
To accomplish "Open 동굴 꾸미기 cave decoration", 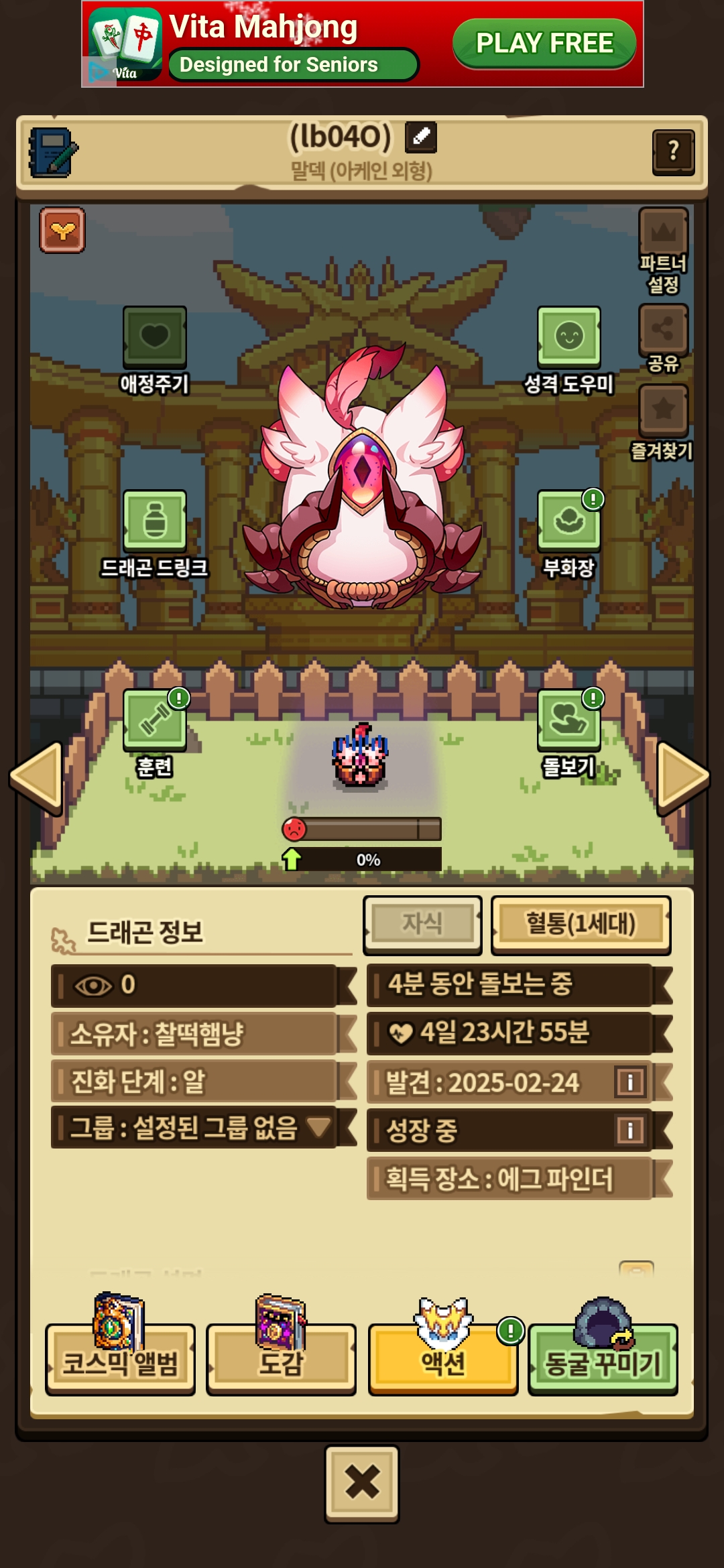I will [603, 1360].
